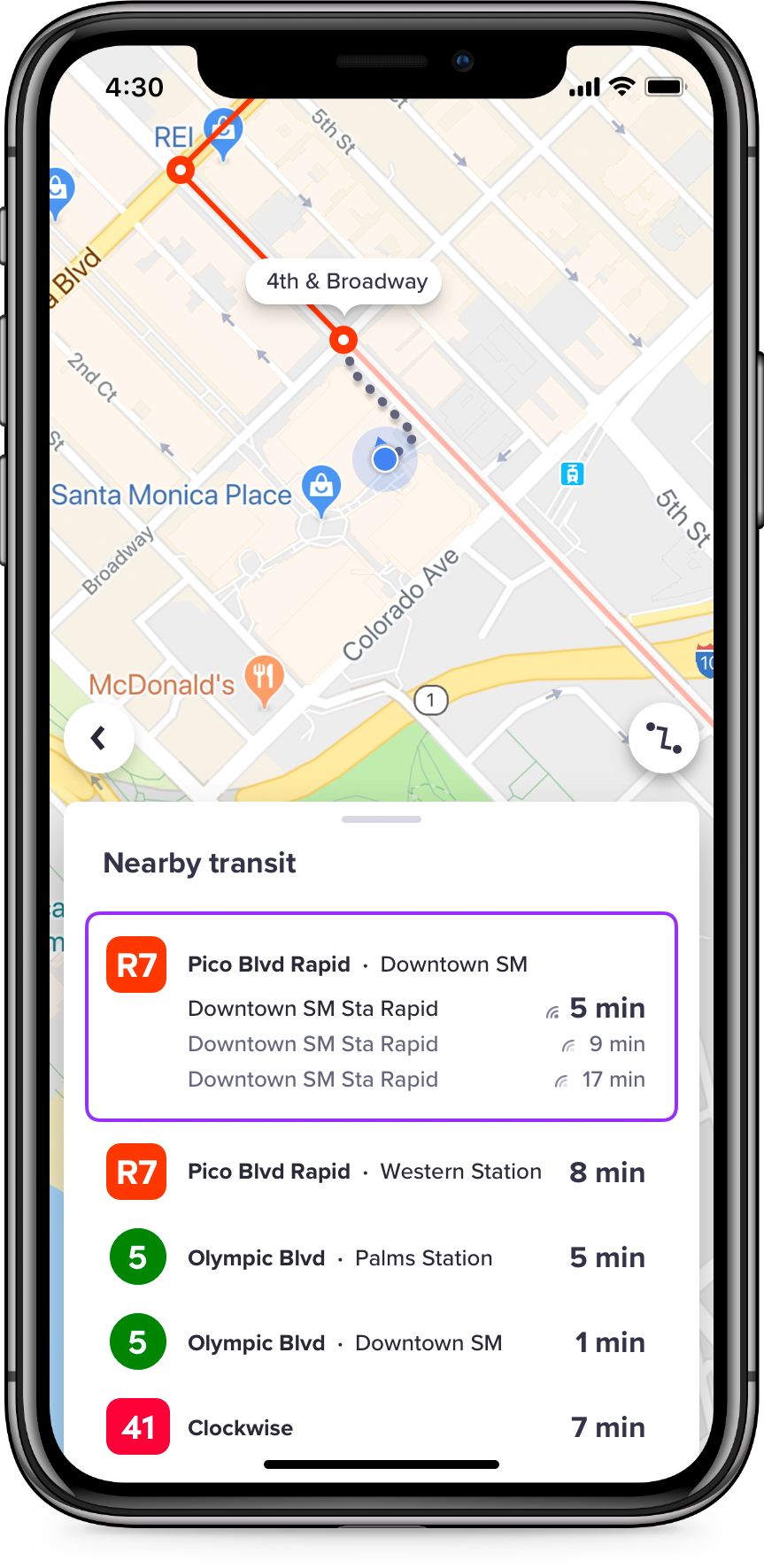Go back using the left chevron button
764x1568 pixels.
(x=98, y=738)
